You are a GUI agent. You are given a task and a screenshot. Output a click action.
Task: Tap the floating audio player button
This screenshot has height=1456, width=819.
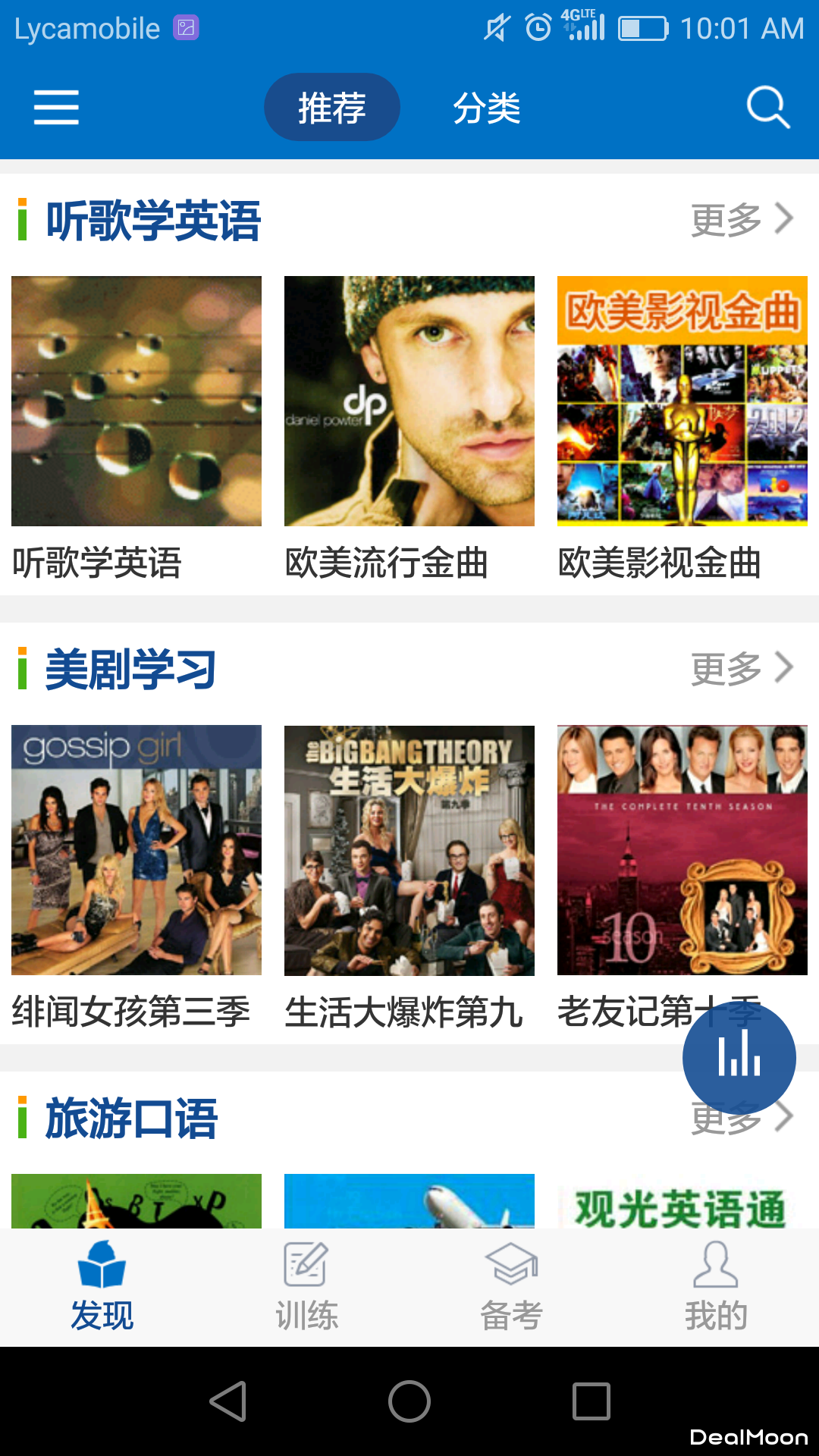pyautogui.click(x=739, y=1058)
